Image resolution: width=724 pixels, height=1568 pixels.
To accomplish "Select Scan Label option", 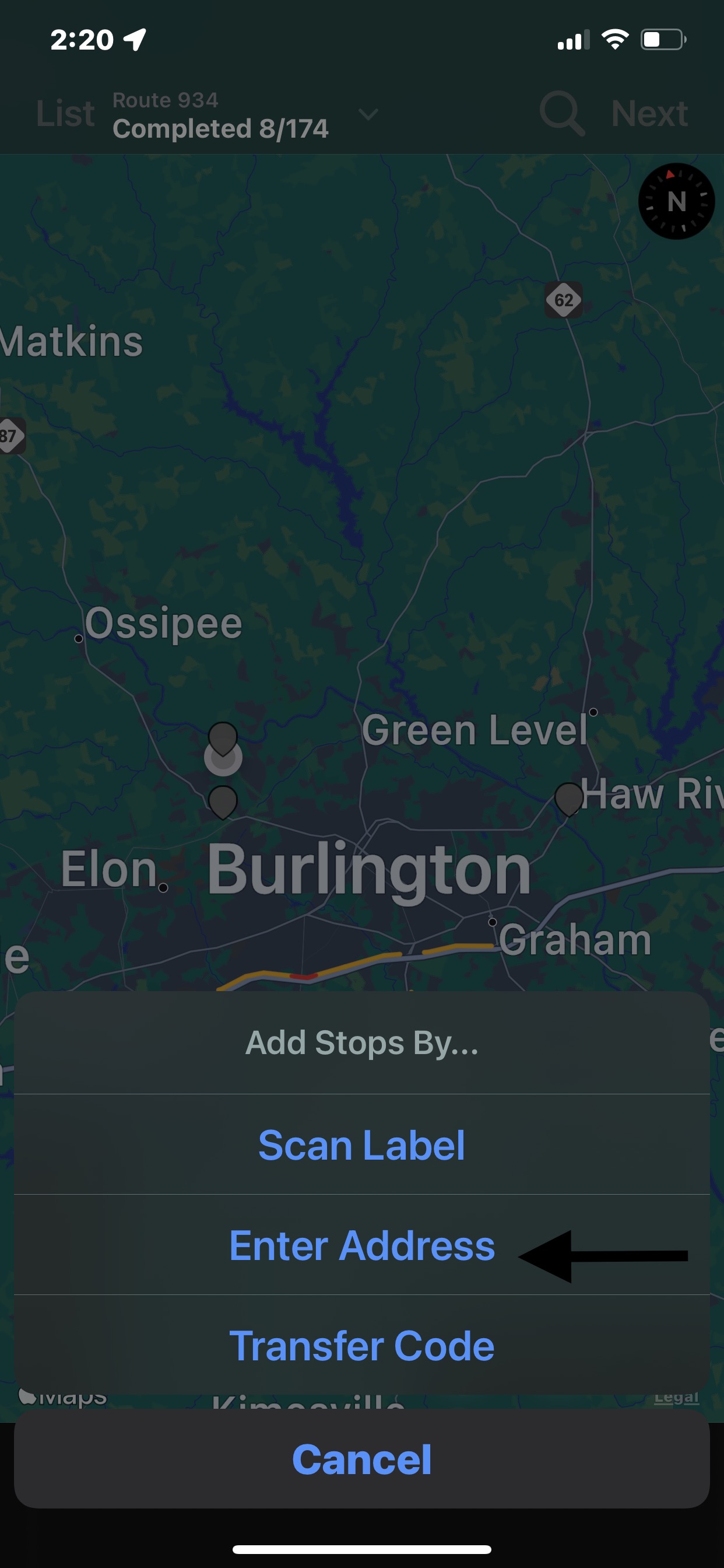I will point(361,1145).
